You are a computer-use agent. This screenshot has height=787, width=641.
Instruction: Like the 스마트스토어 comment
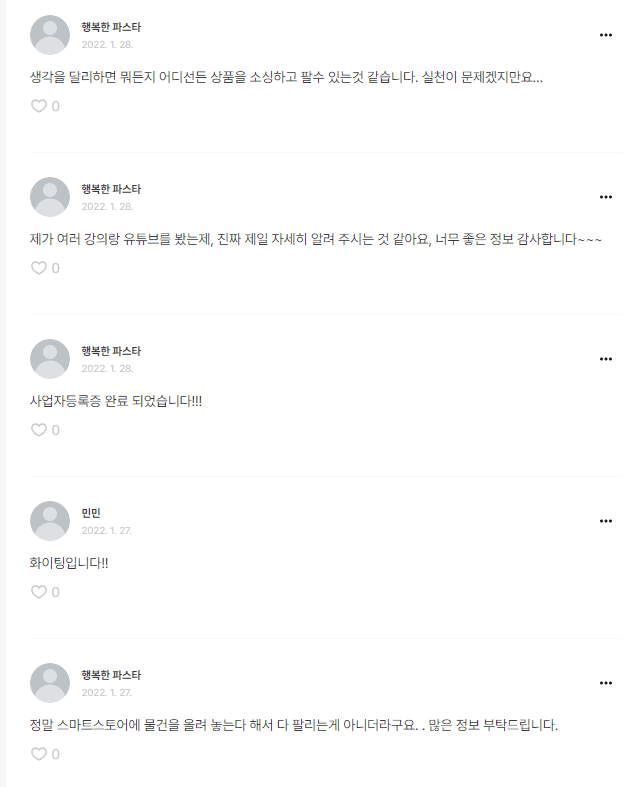(39, 754)
